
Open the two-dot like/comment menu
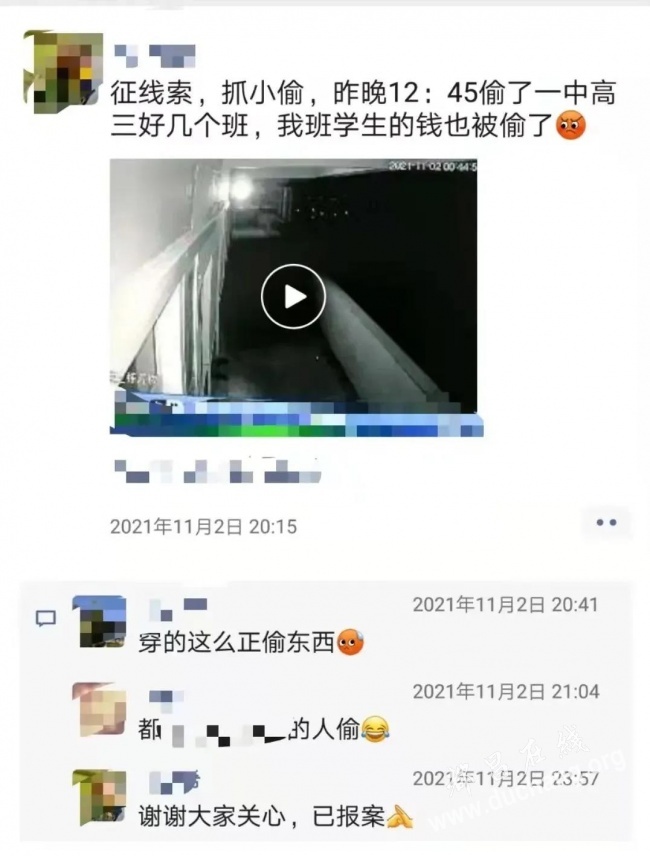click(x=606, y=523)
